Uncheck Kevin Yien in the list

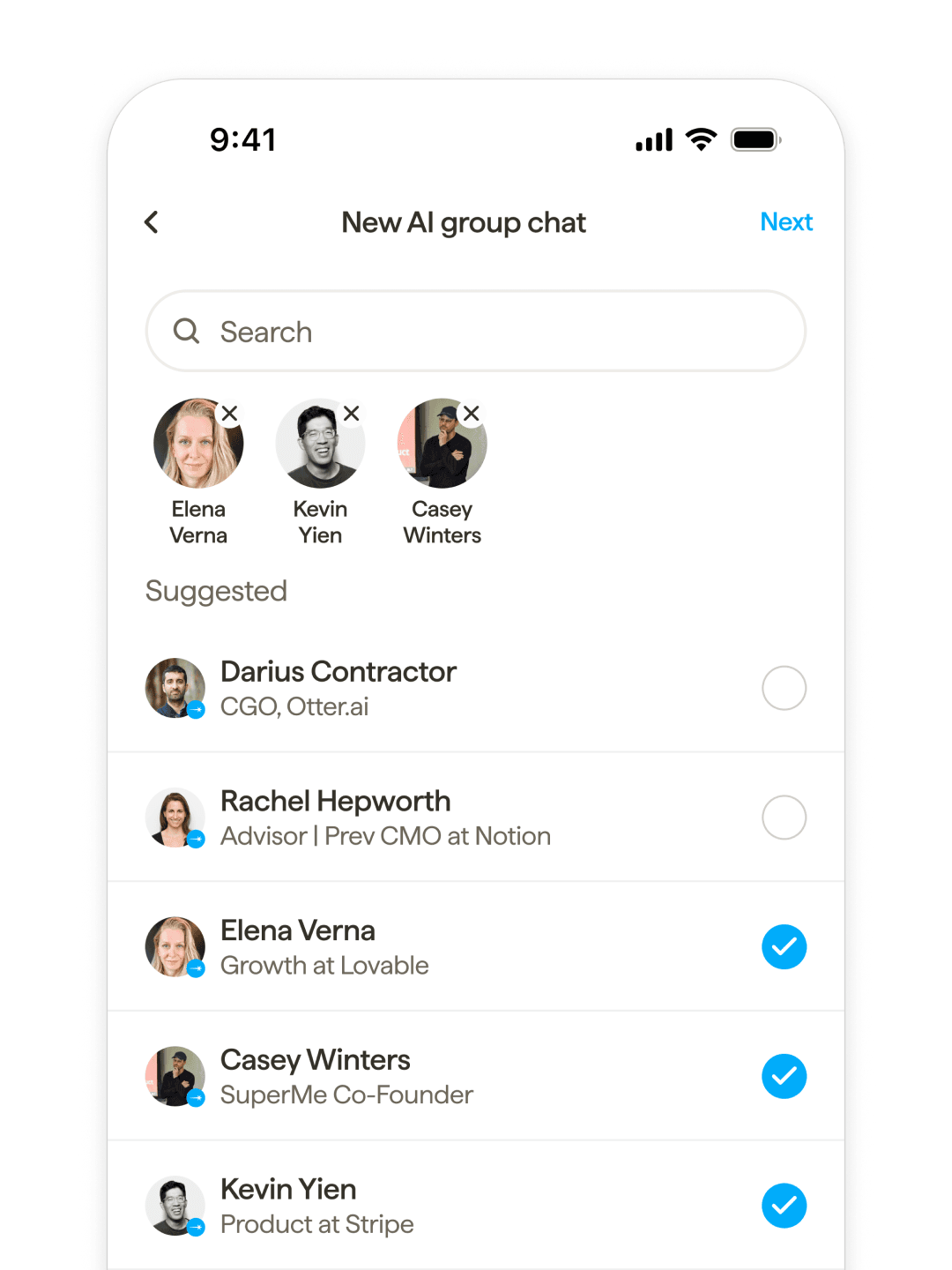[784, 1206]
